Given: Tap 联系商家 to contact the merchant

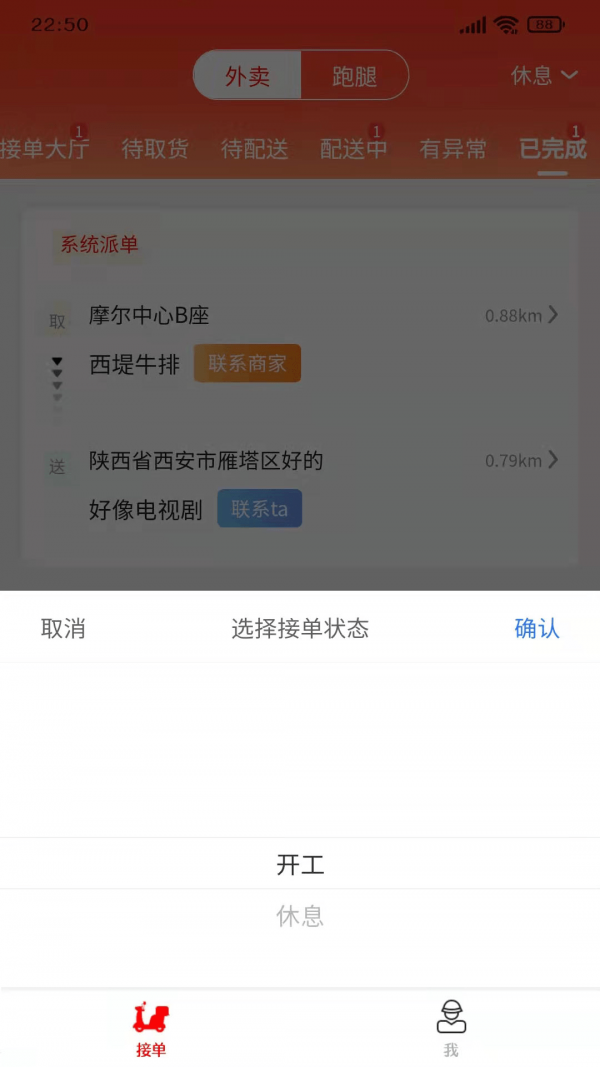Looking at the screenshot, I should 247,364.
